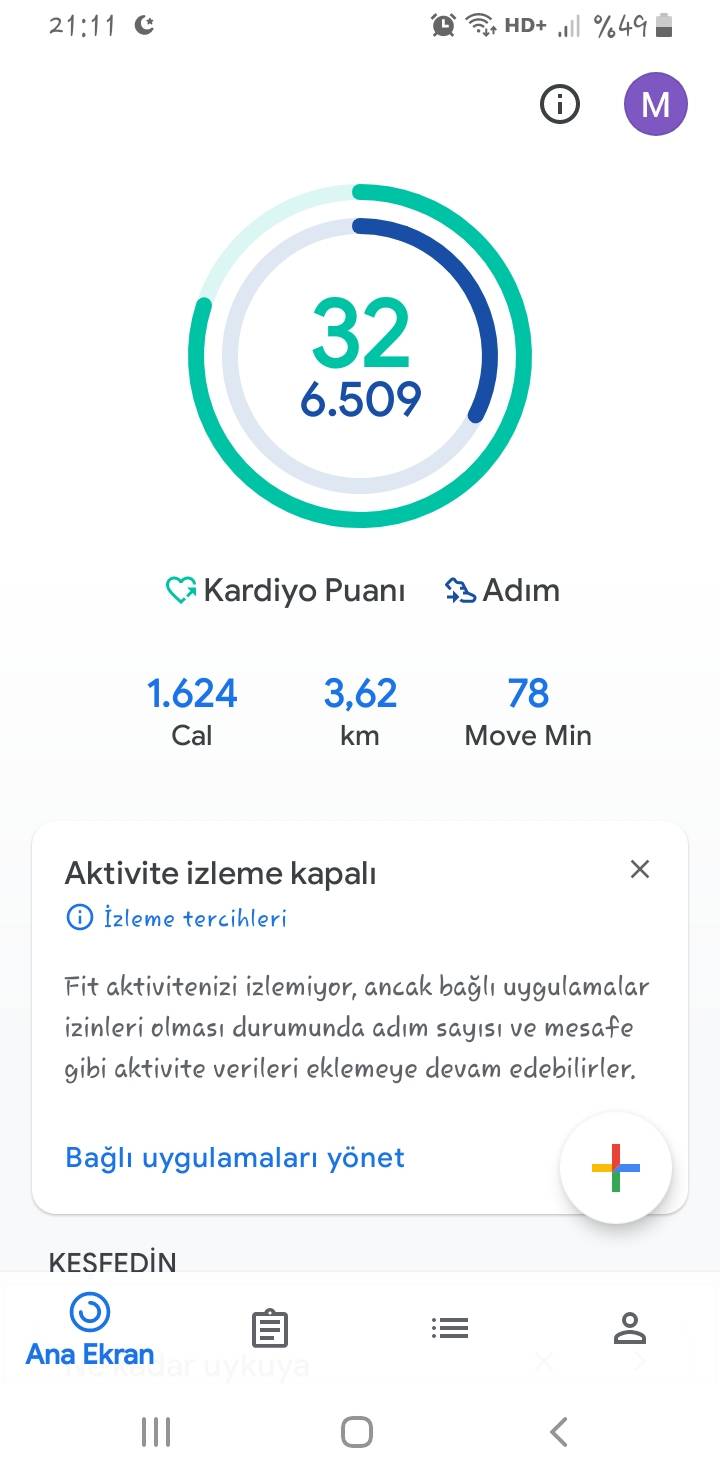
Task: Switch to the profile person tab
Action: click(630, 1328)
